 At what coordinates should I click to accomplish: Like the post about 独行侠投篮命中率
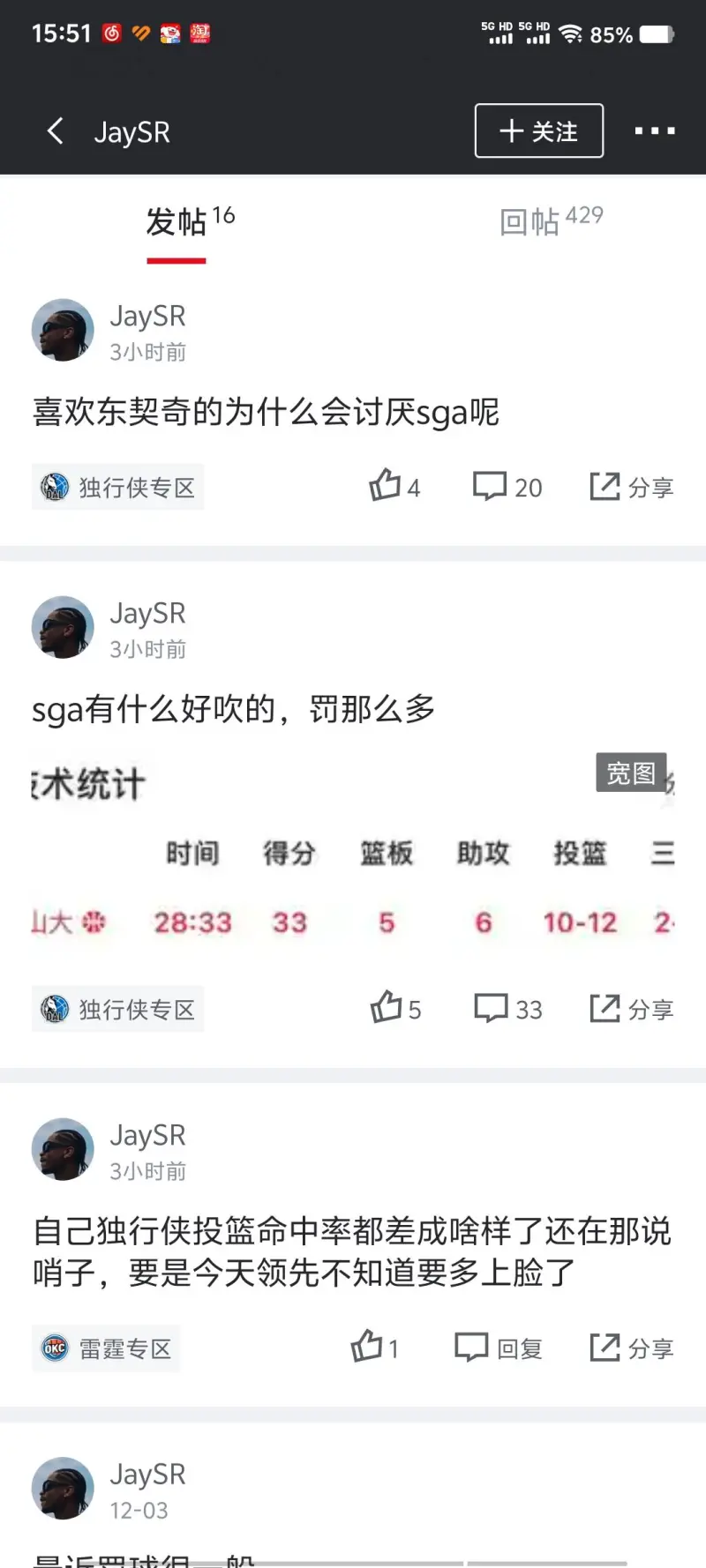pos(374,1348)
